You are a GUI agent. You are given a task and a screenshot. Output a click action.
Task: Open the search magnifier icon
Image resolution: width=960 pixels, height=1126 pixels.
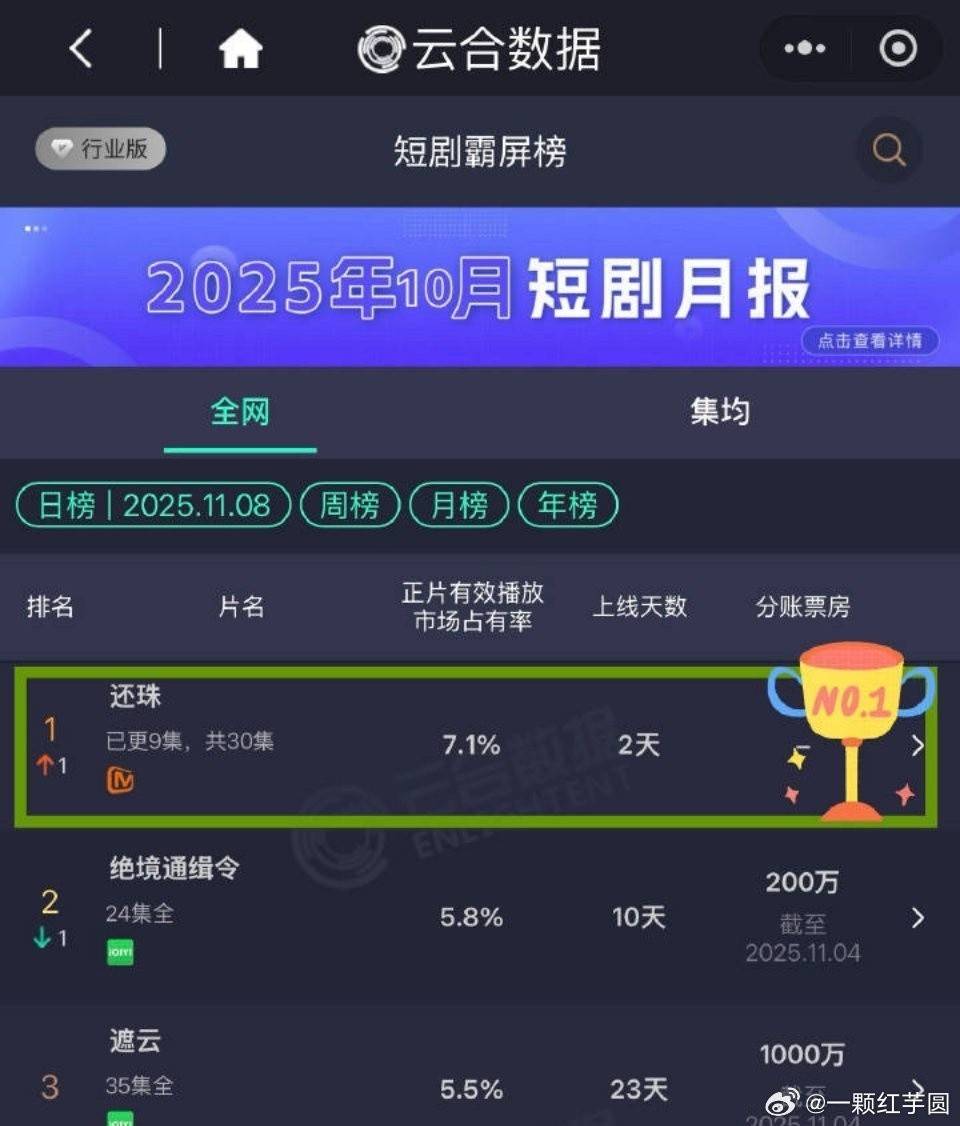[x=888, y=151]
